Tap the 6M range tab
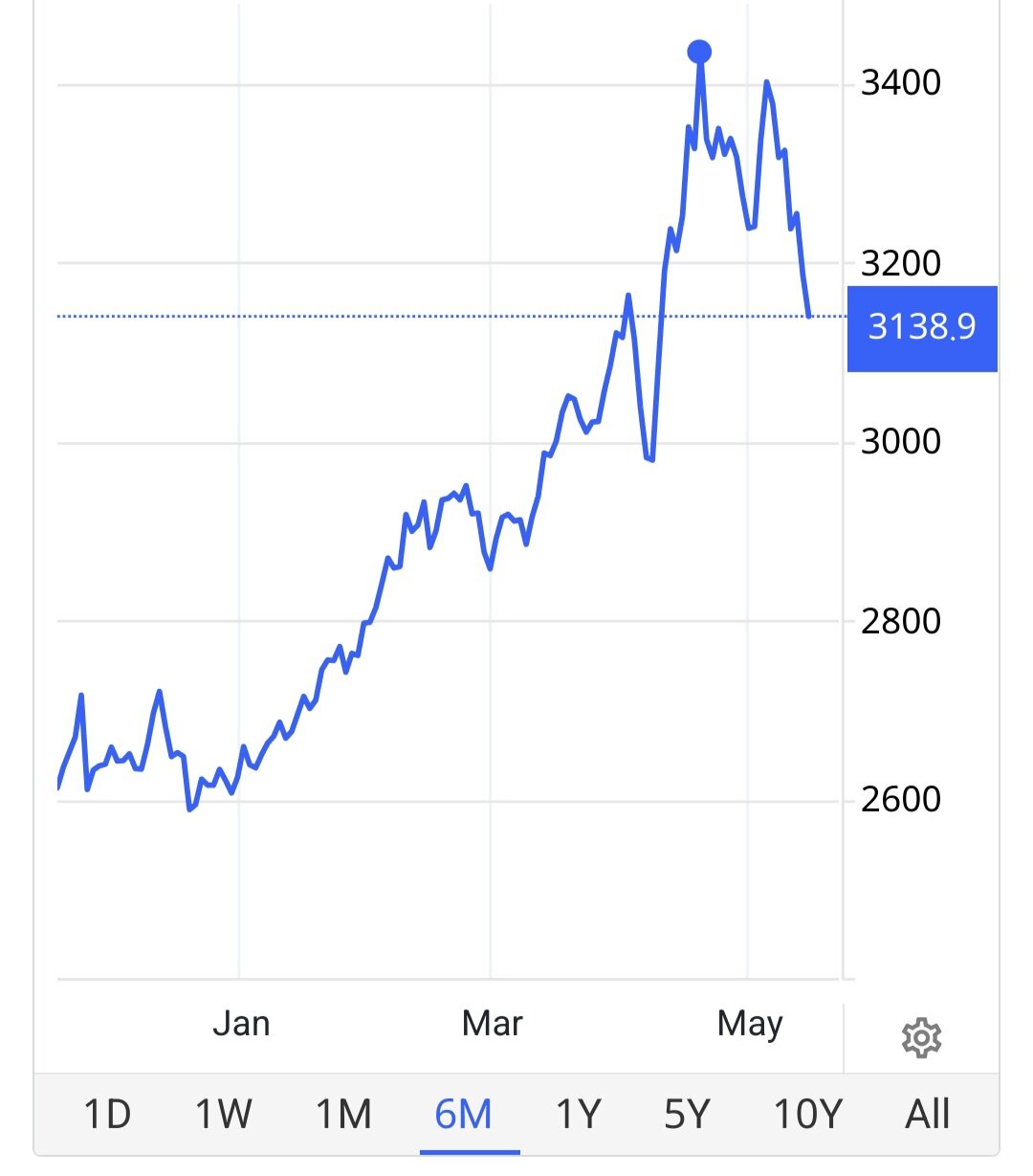 point(464,1115)
